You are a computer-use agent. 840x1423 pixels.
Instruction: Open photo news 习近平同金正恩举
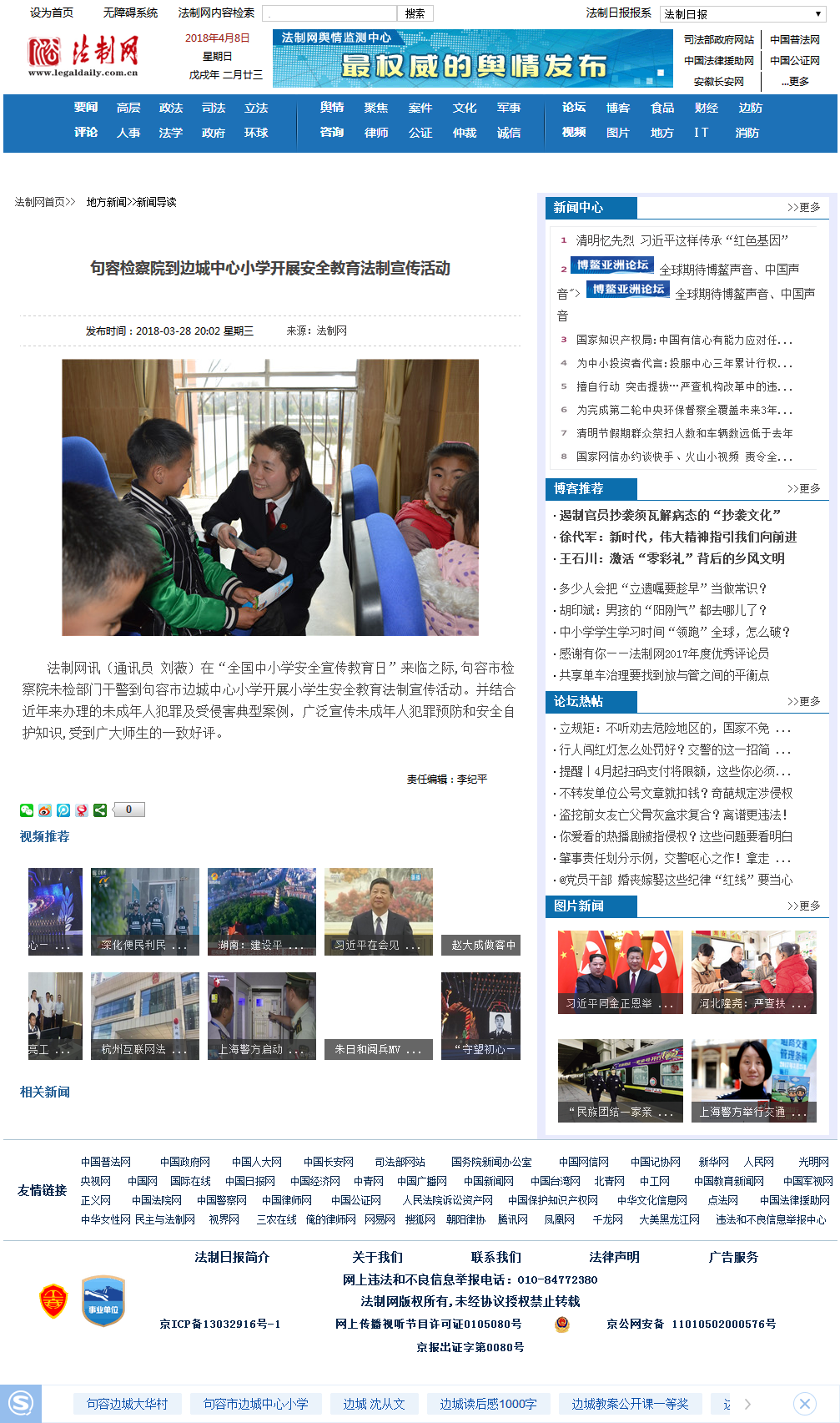click(x=620, y=972)
